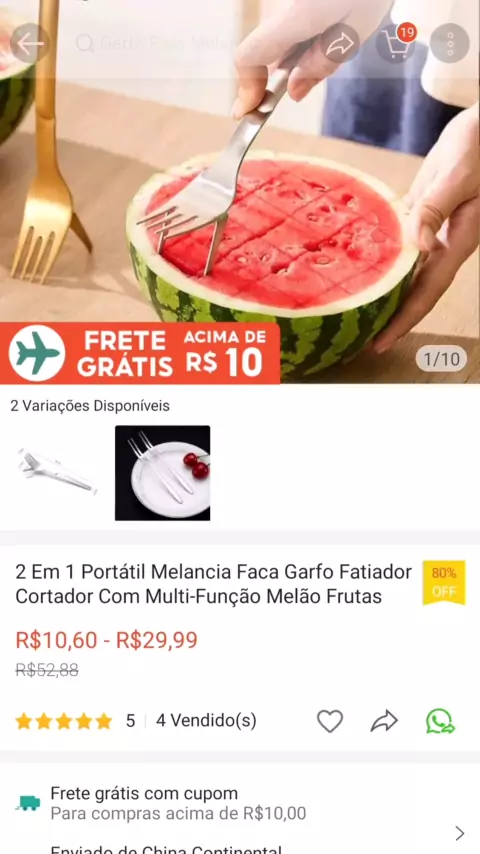Open the main watermelon product image
The height and width of the screenshot is (854, 480).
[x=240, y=192]
